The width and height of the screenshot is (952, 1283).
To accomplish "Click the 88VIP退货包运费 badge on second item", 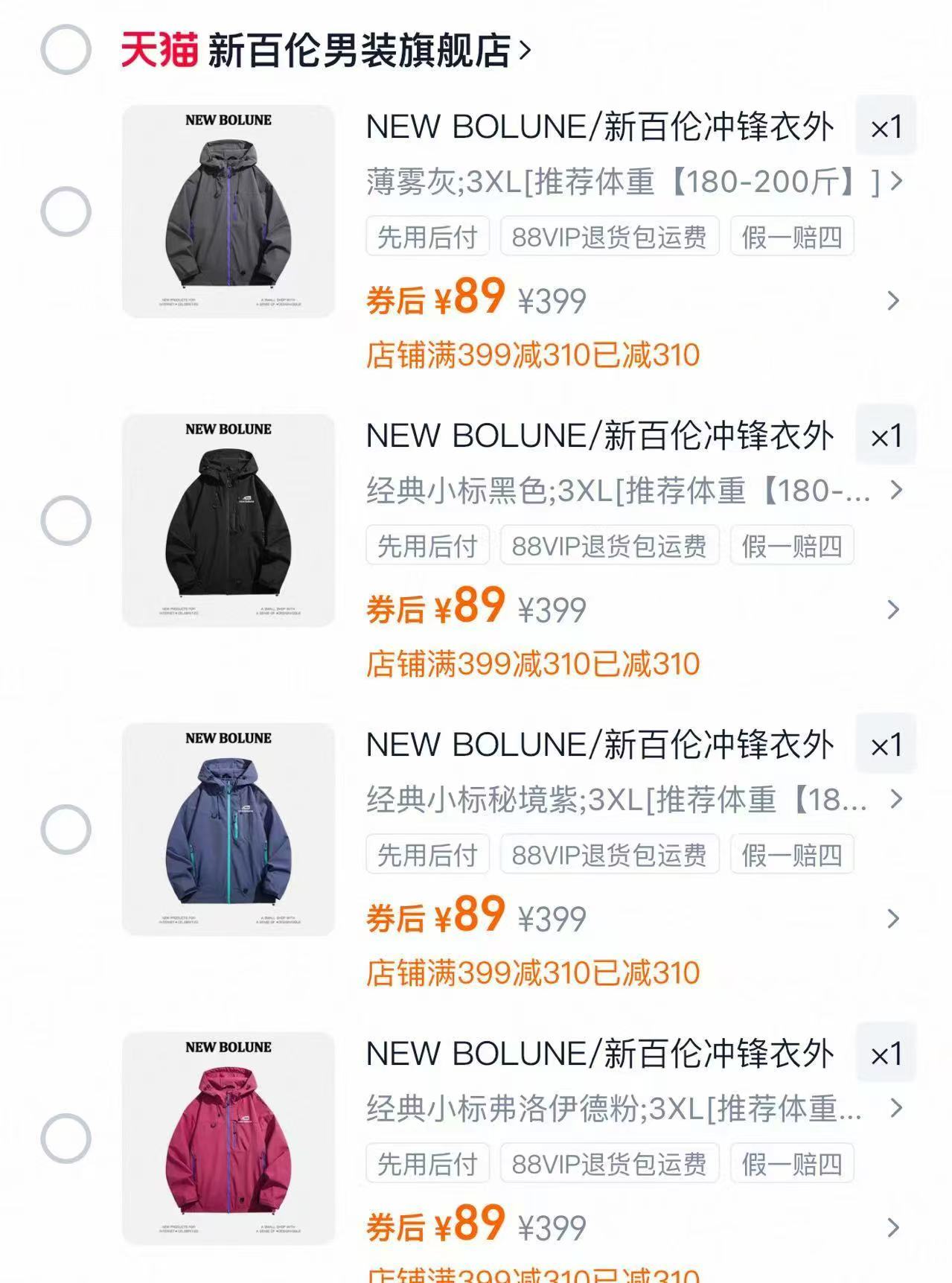I will click(x=610, y=546).
